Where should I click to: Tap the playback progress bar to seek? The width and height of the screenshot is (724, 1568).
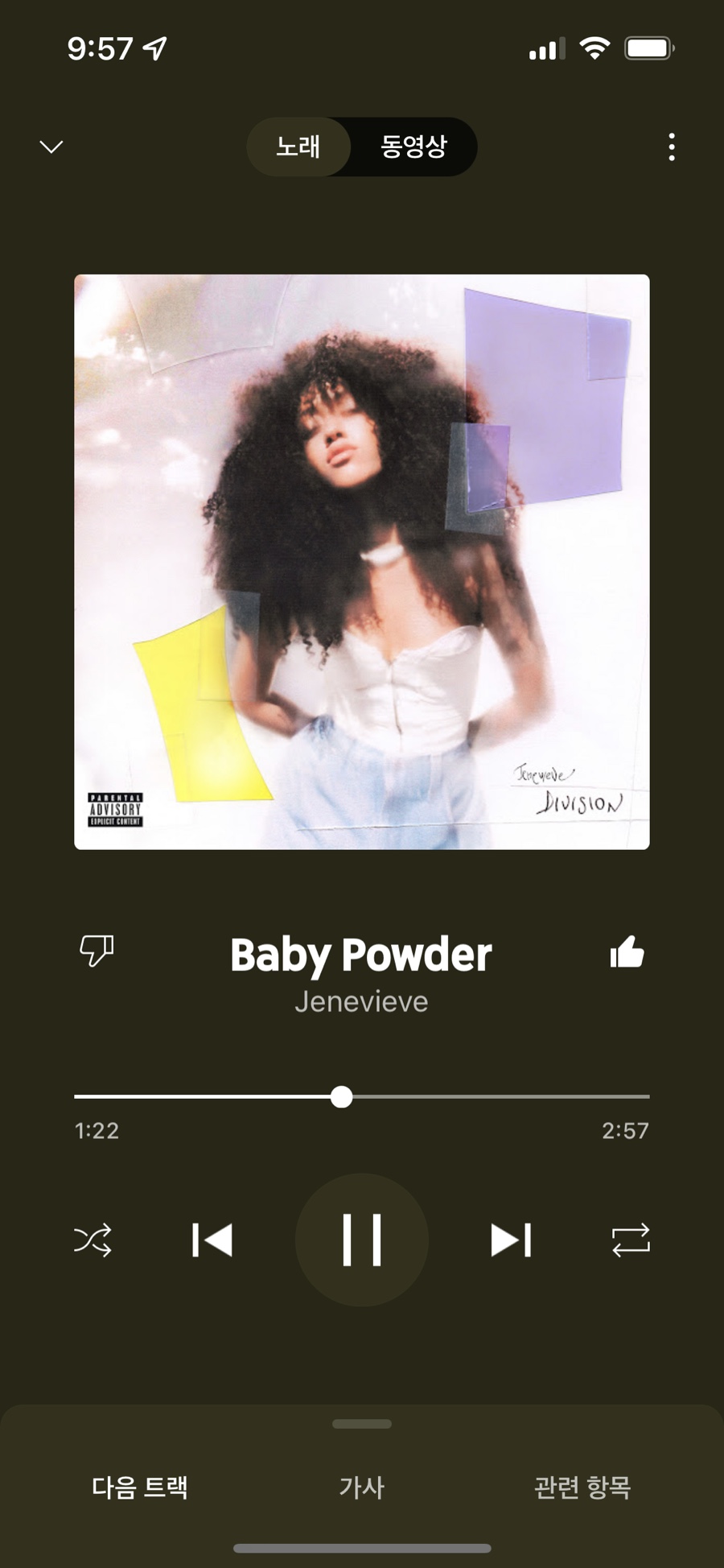click(483, 1096)
